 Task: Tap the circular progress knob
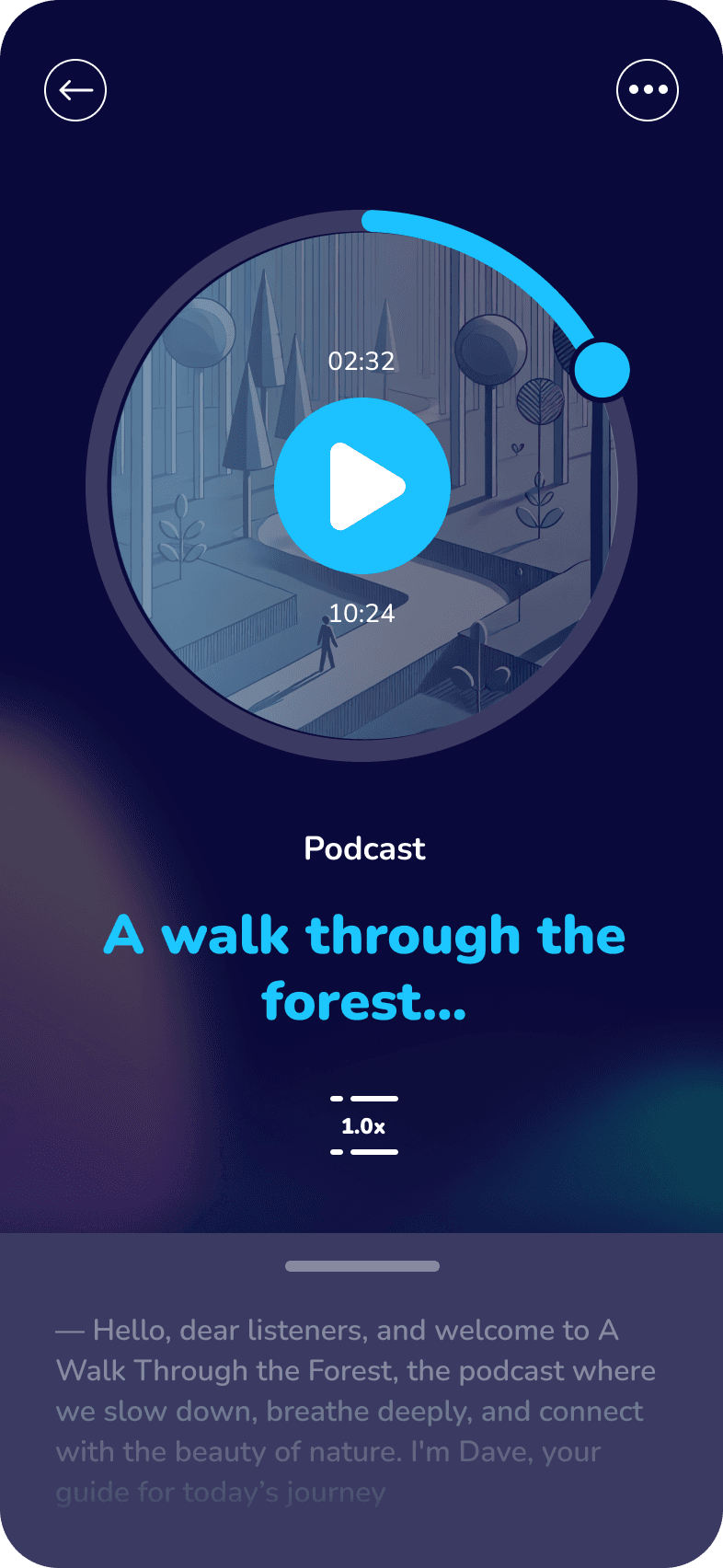pos(602,370)
